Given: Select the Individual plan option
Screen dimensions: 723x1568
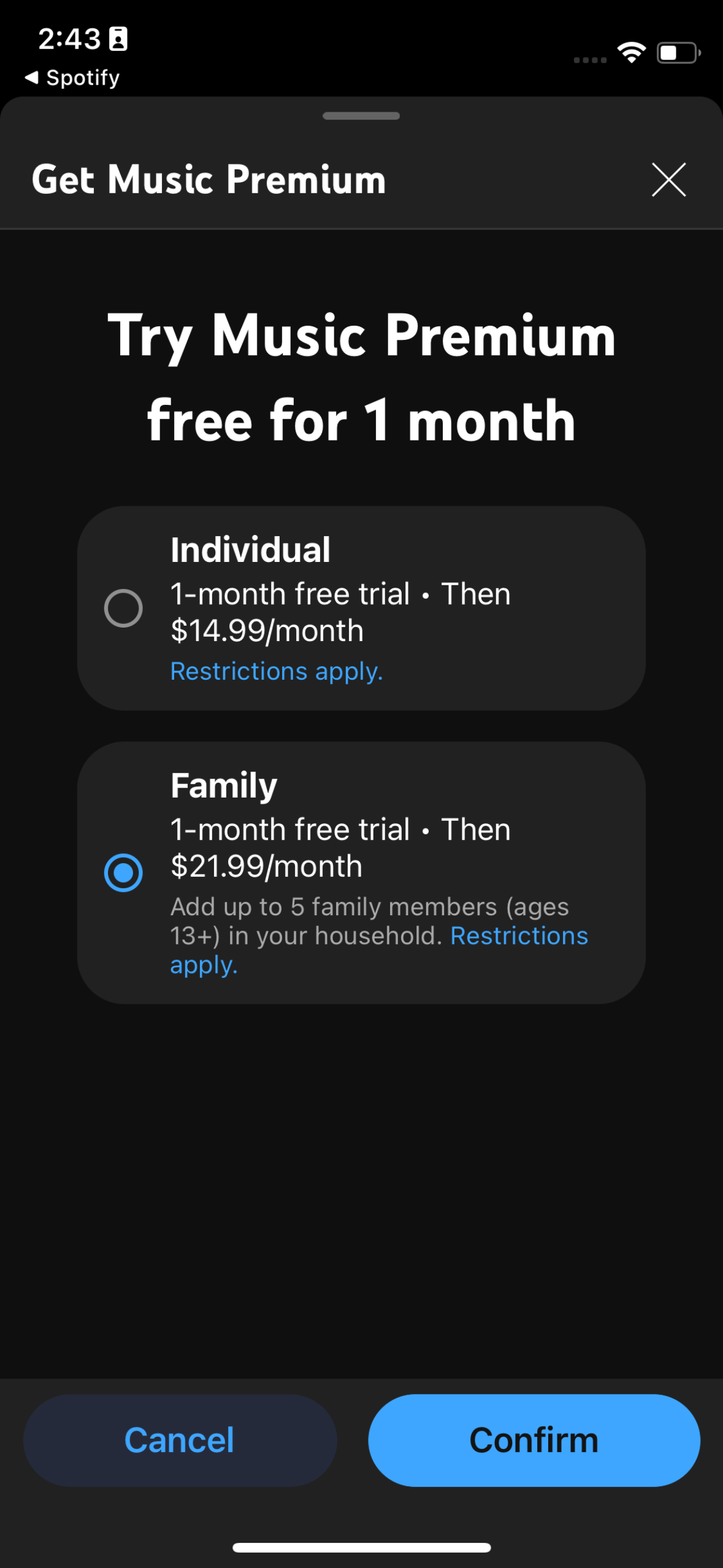Looking at the screenshot, I should 123,608.
